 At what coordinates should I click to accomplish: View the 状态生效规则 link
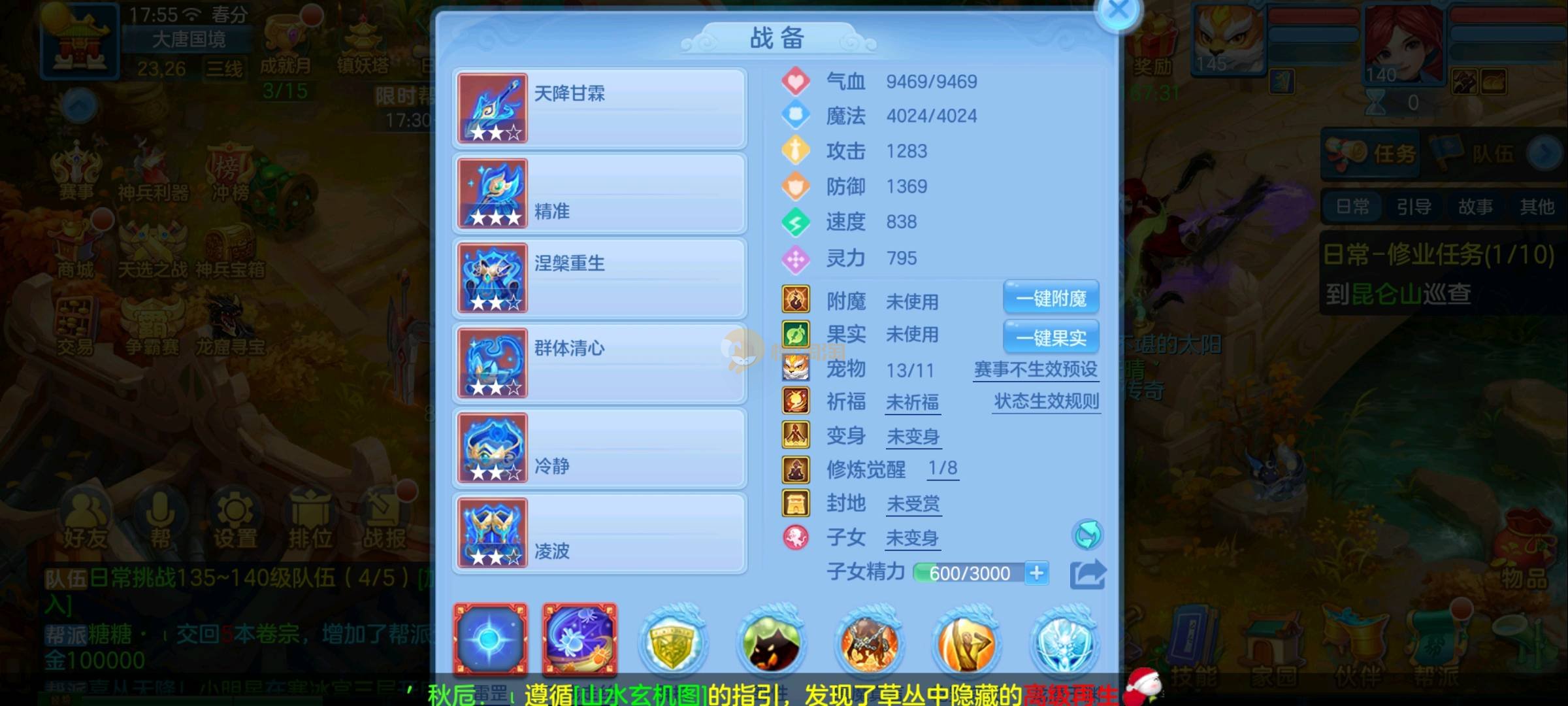(1046, 401)
